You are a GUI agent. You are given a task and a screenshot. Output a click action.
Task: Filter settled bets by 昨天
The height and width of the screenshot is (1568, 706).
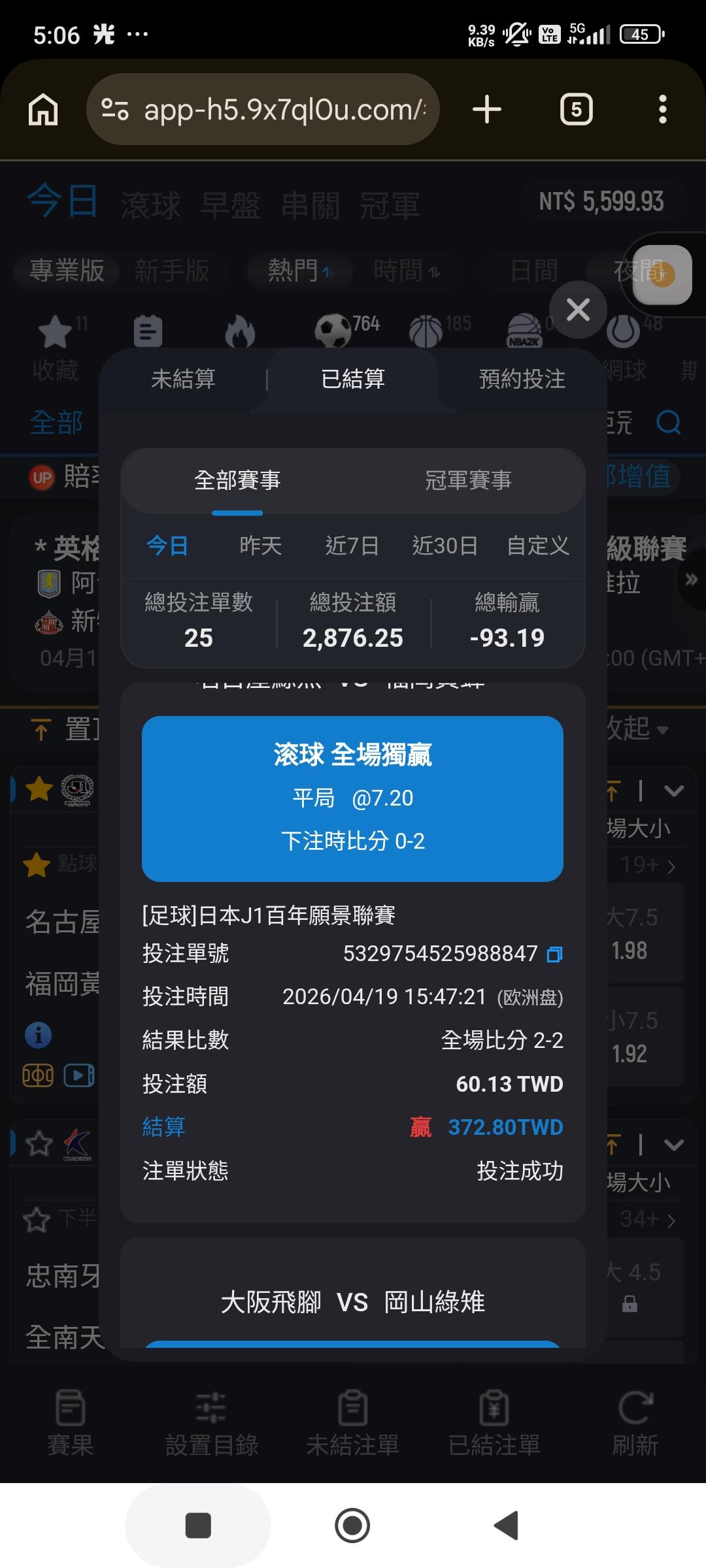tap(260, 546)
